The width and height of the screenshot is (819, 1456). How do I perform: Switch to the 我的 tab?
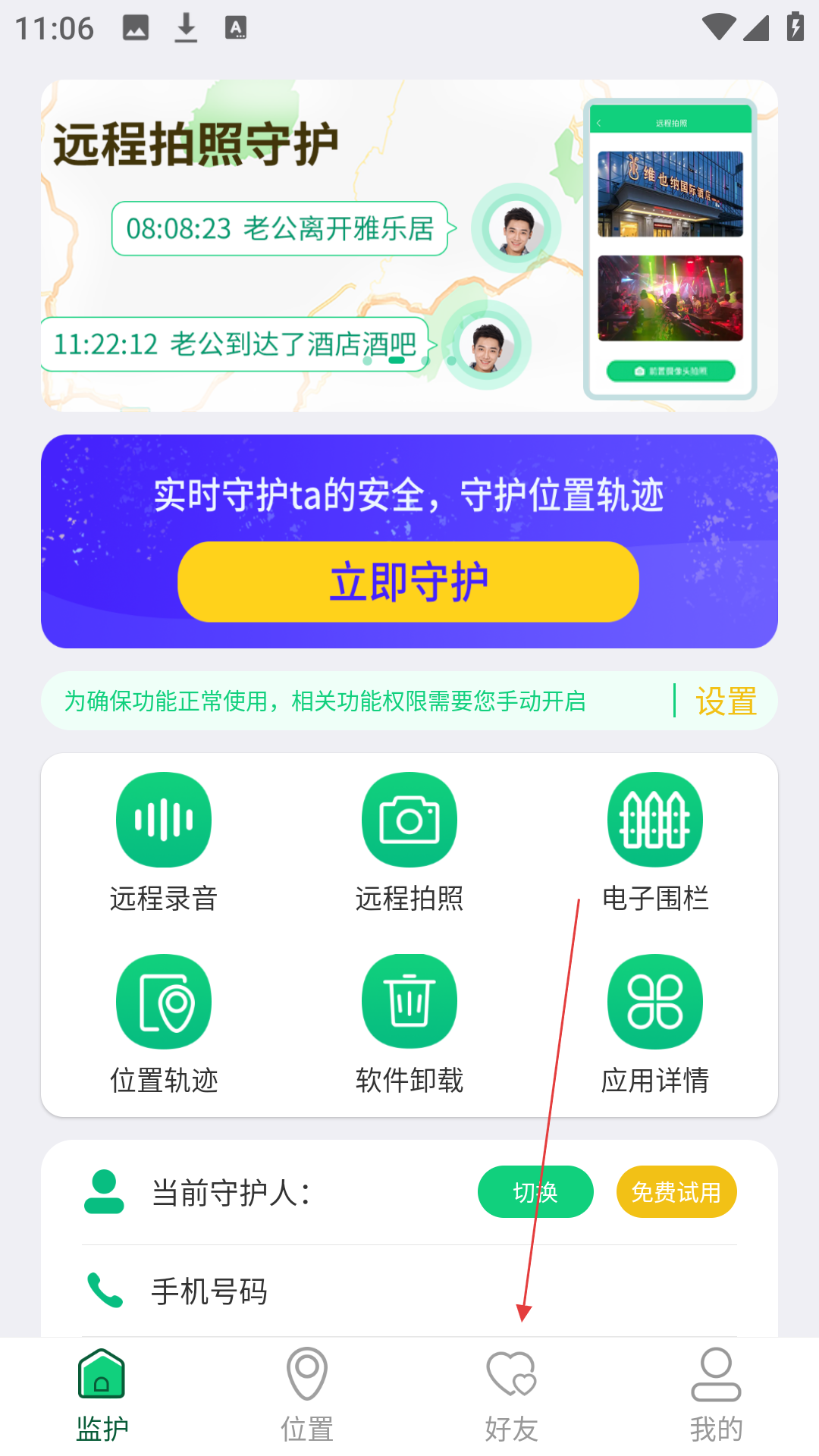pos(716,1395)
